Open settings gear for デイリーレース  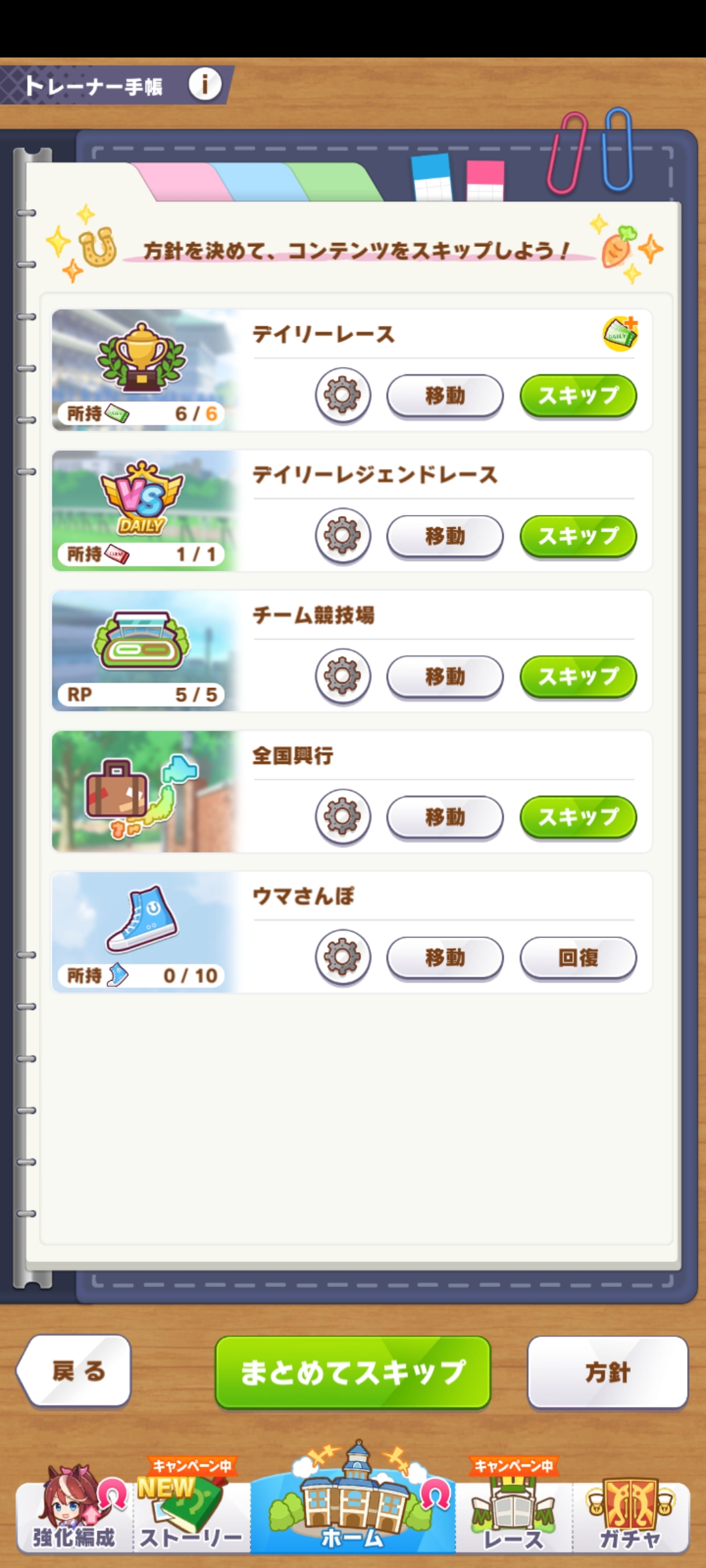click(343, 395)
